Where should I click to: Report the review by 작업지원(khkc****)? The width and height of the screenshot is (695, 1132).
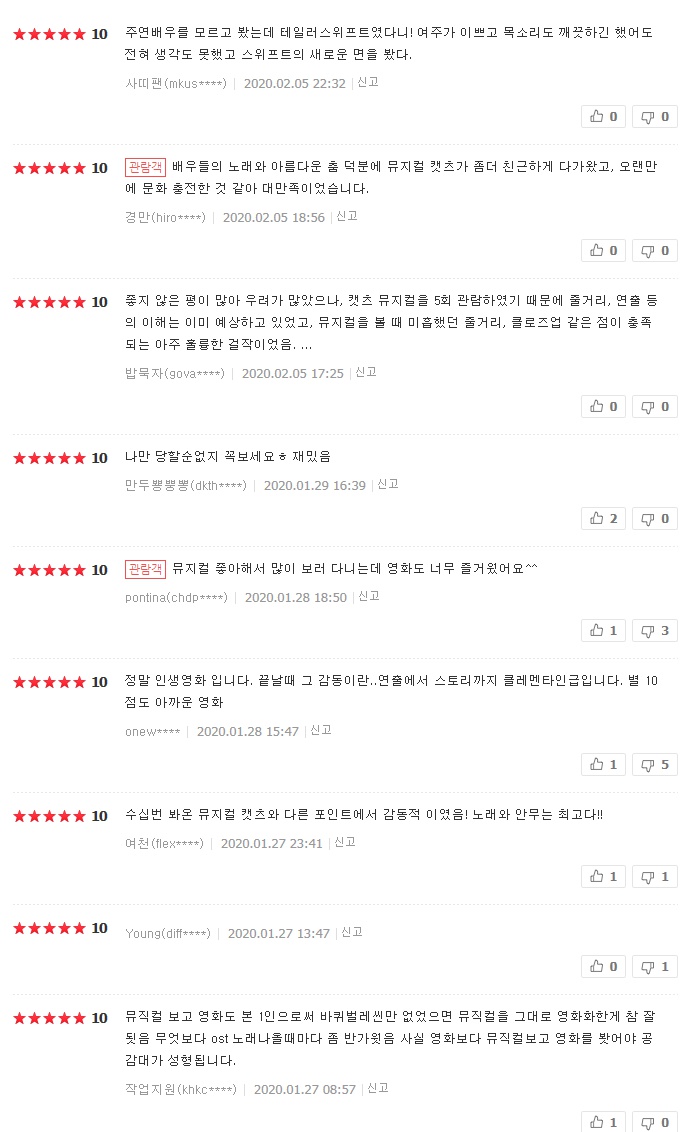click(x=378, y=1088)
